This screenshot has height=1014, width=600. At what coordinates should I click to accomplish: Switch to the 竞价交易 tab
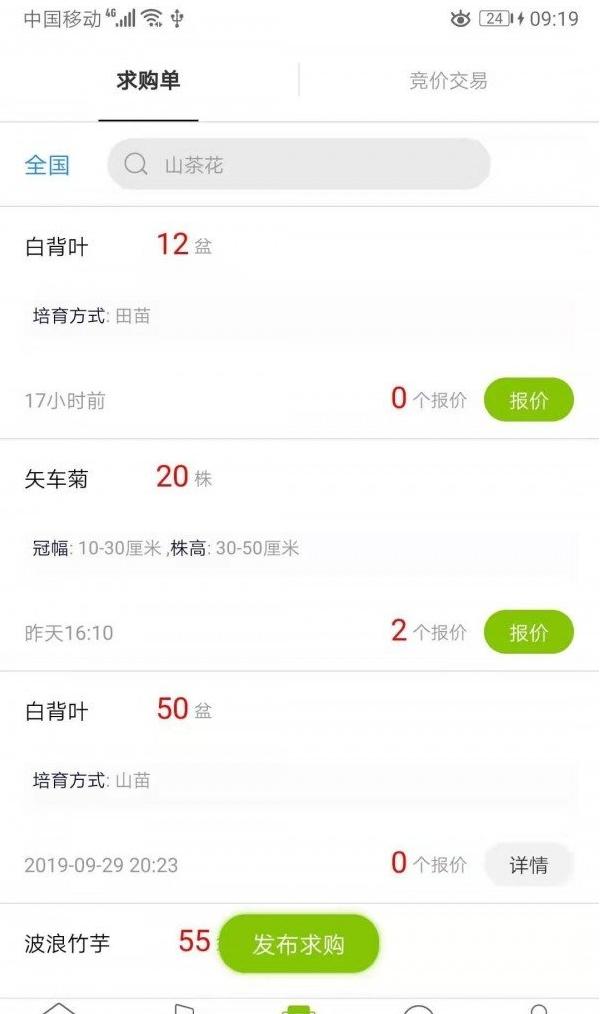point(448,81)
